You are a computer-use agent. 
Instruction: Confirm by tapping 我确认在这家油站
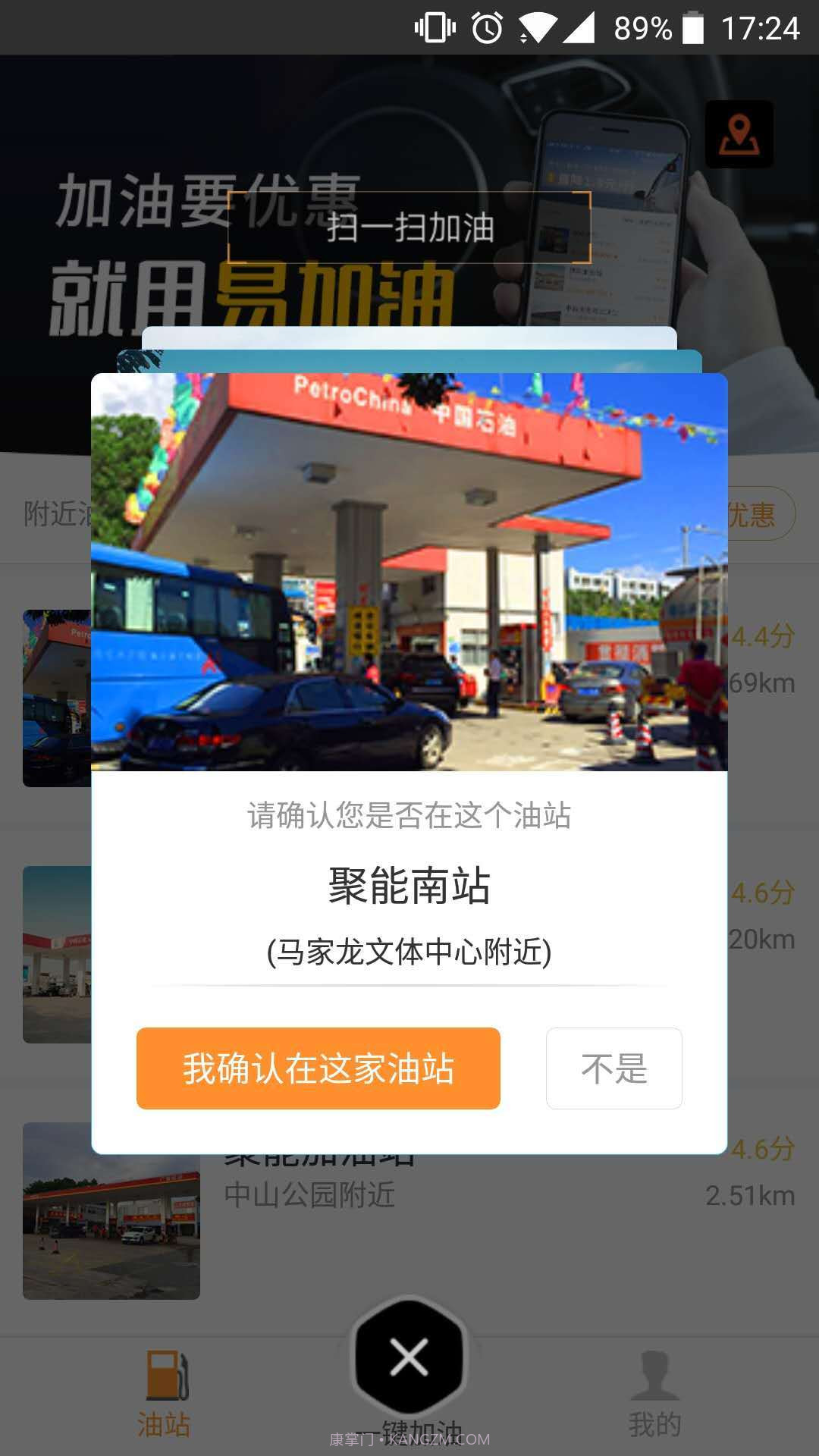(318, 1068)
